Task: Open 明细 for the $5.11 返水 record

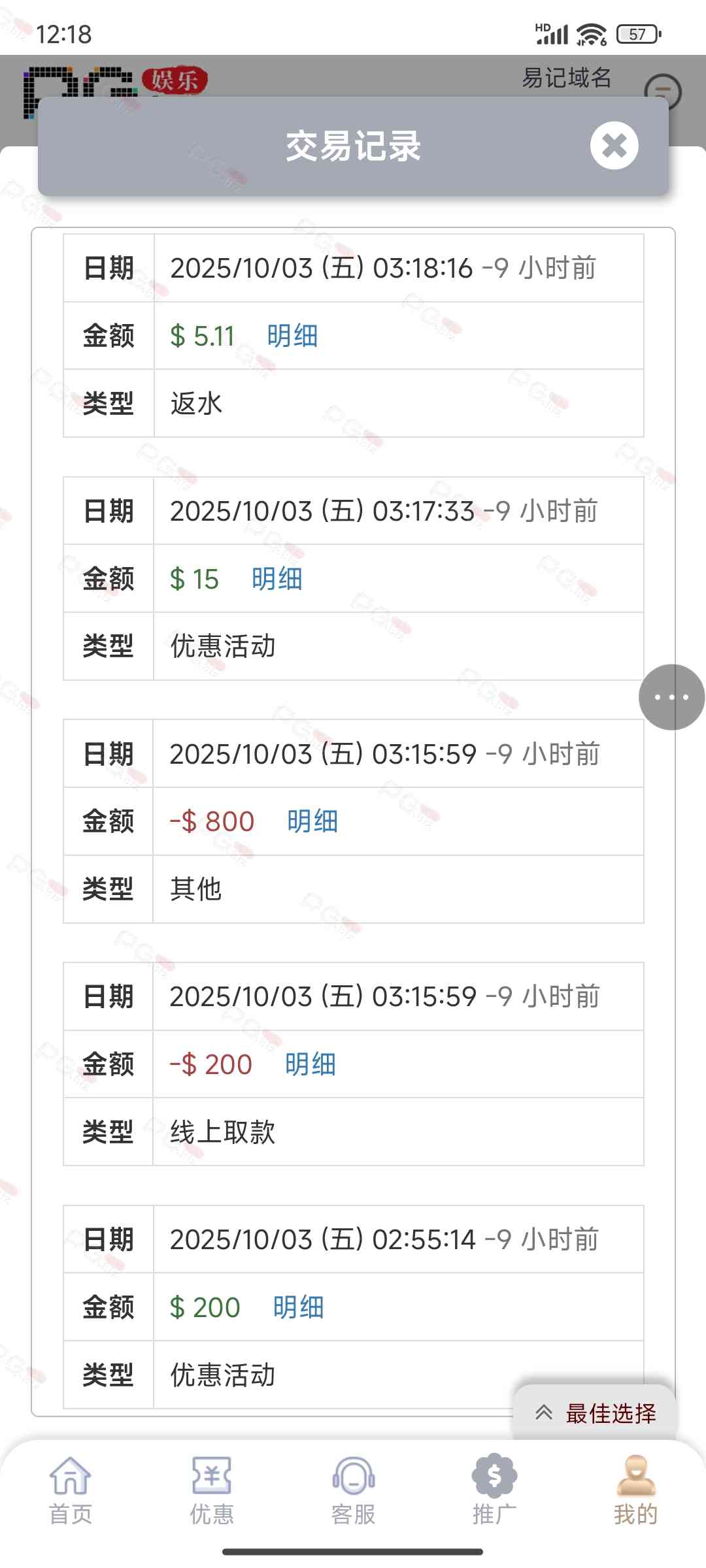Action: (x=292, y=336)
